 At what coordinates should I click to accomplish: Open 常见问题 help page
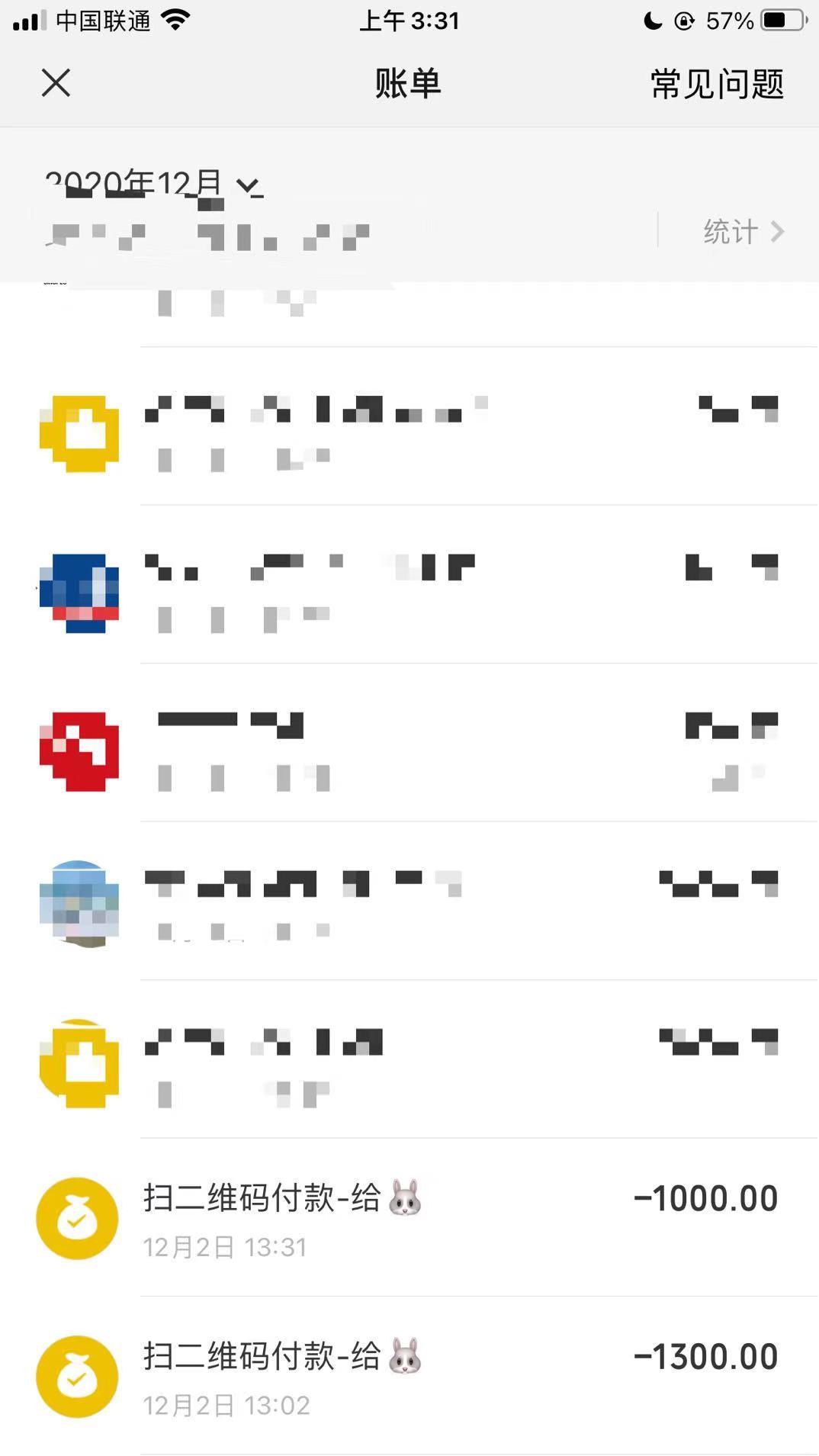tap(717, 84)
